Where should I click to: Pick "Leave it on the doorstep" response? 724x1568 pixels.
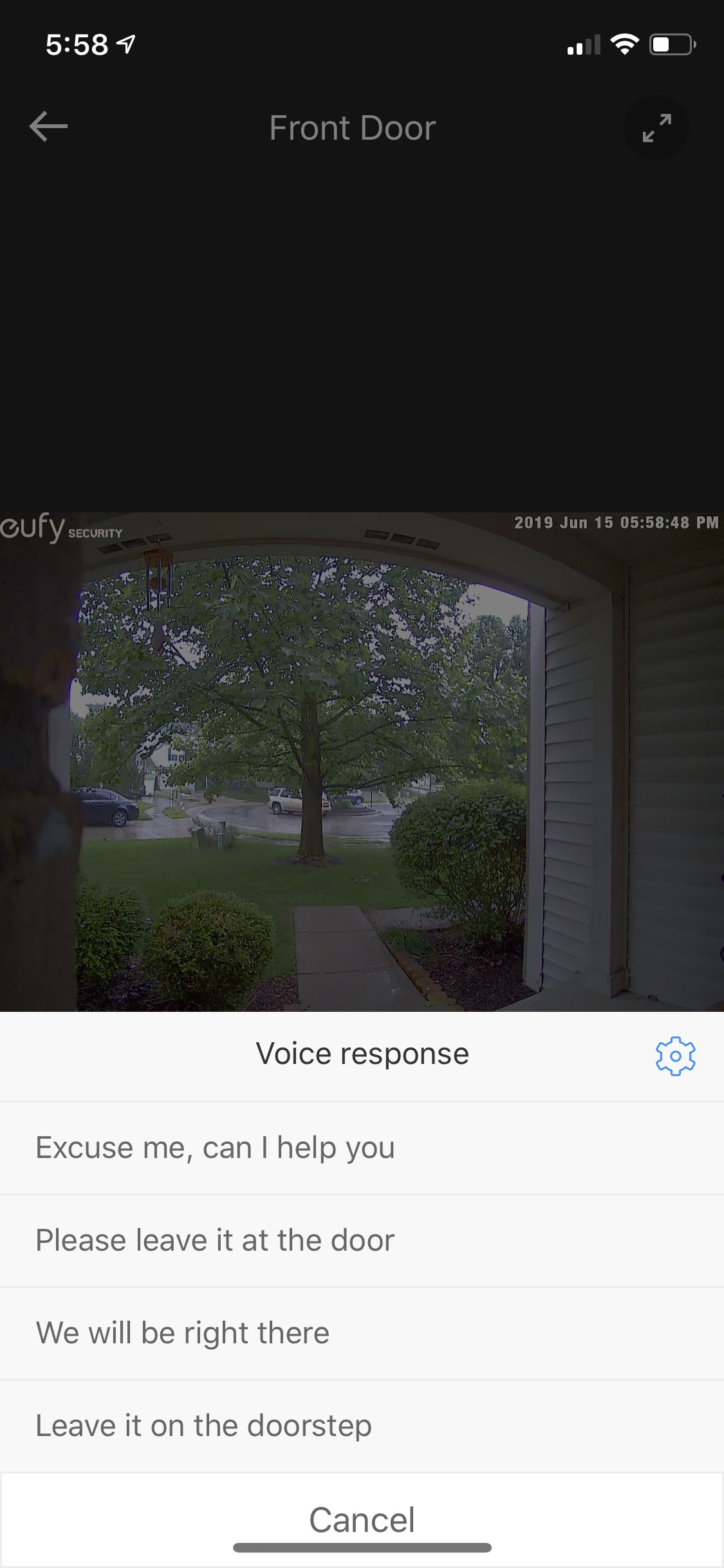coord(362,1426)
